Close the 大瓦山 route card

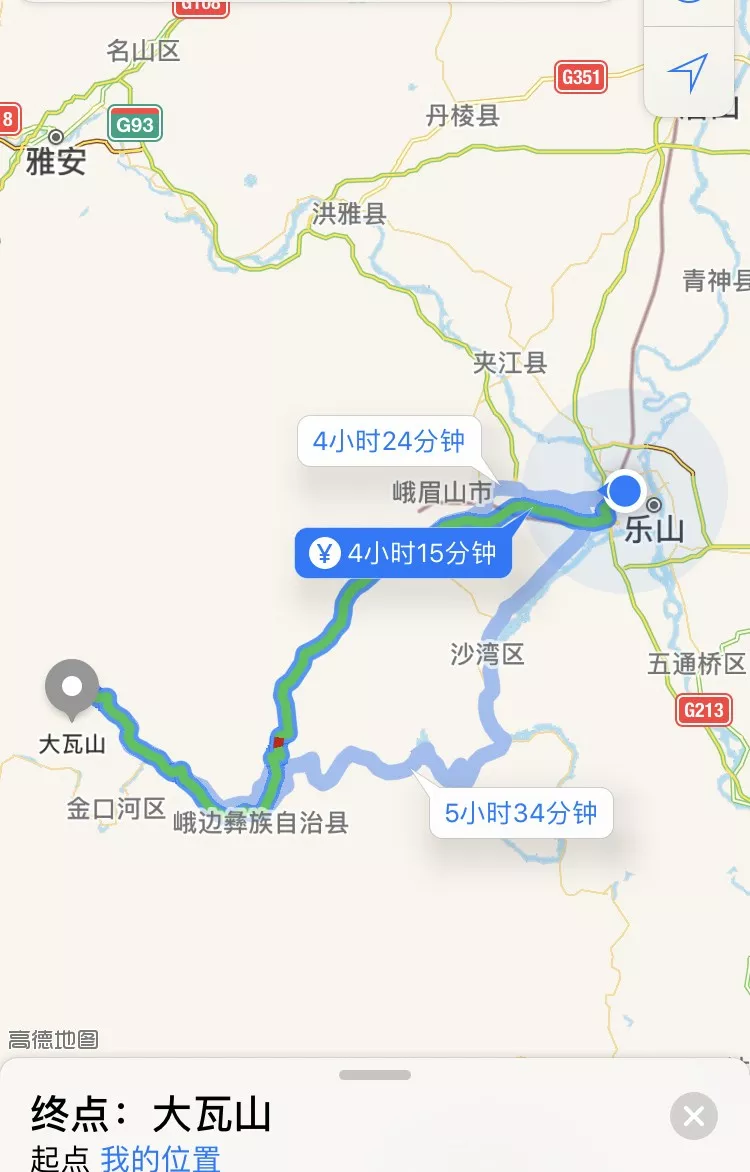pyautogui.click(x=694, y=1116)
